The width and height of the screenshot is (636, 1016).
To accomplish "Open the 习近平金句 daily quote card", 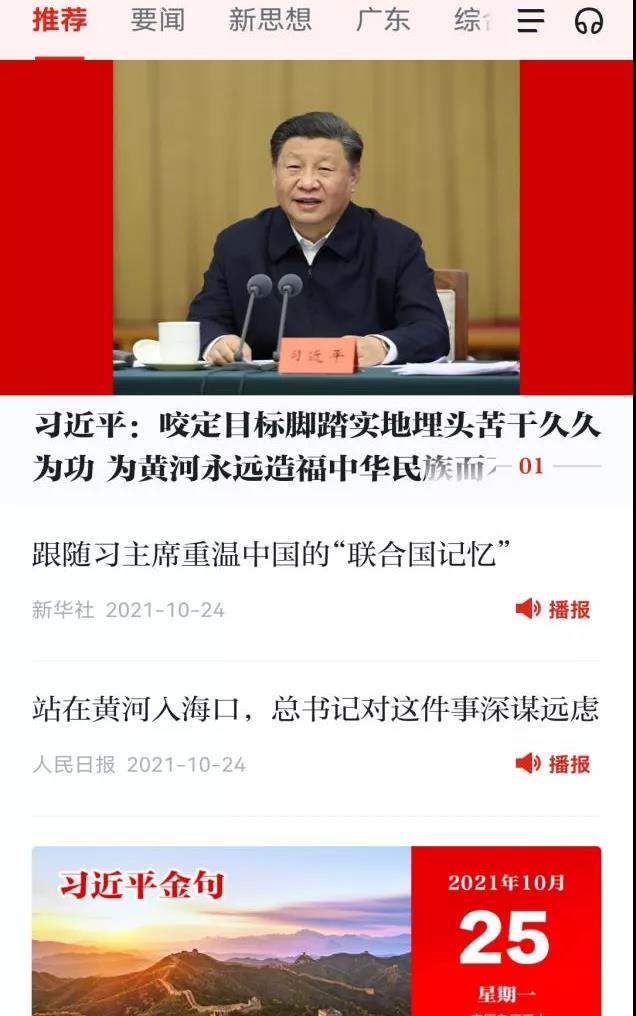I will click(316, 930).
